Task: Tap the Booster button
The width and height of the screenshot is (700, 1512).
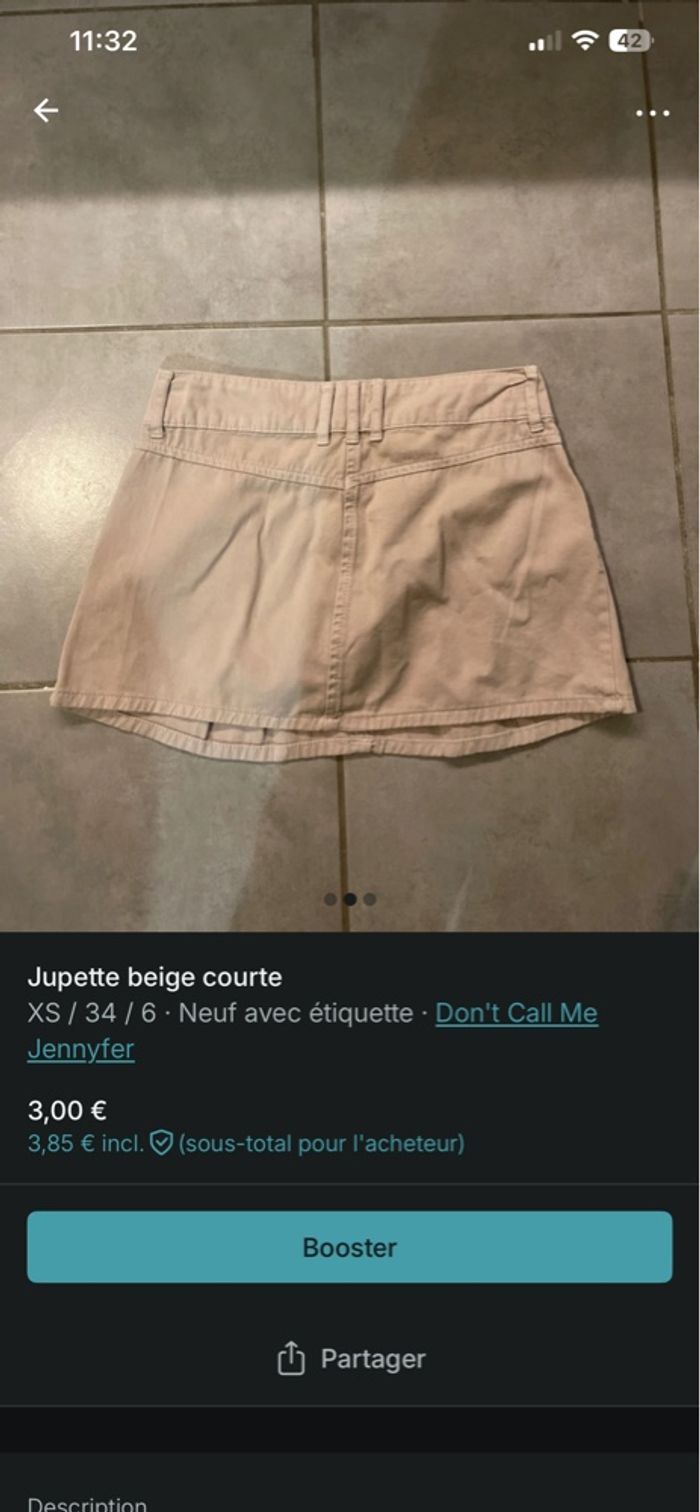Action: click(349, 1247)
